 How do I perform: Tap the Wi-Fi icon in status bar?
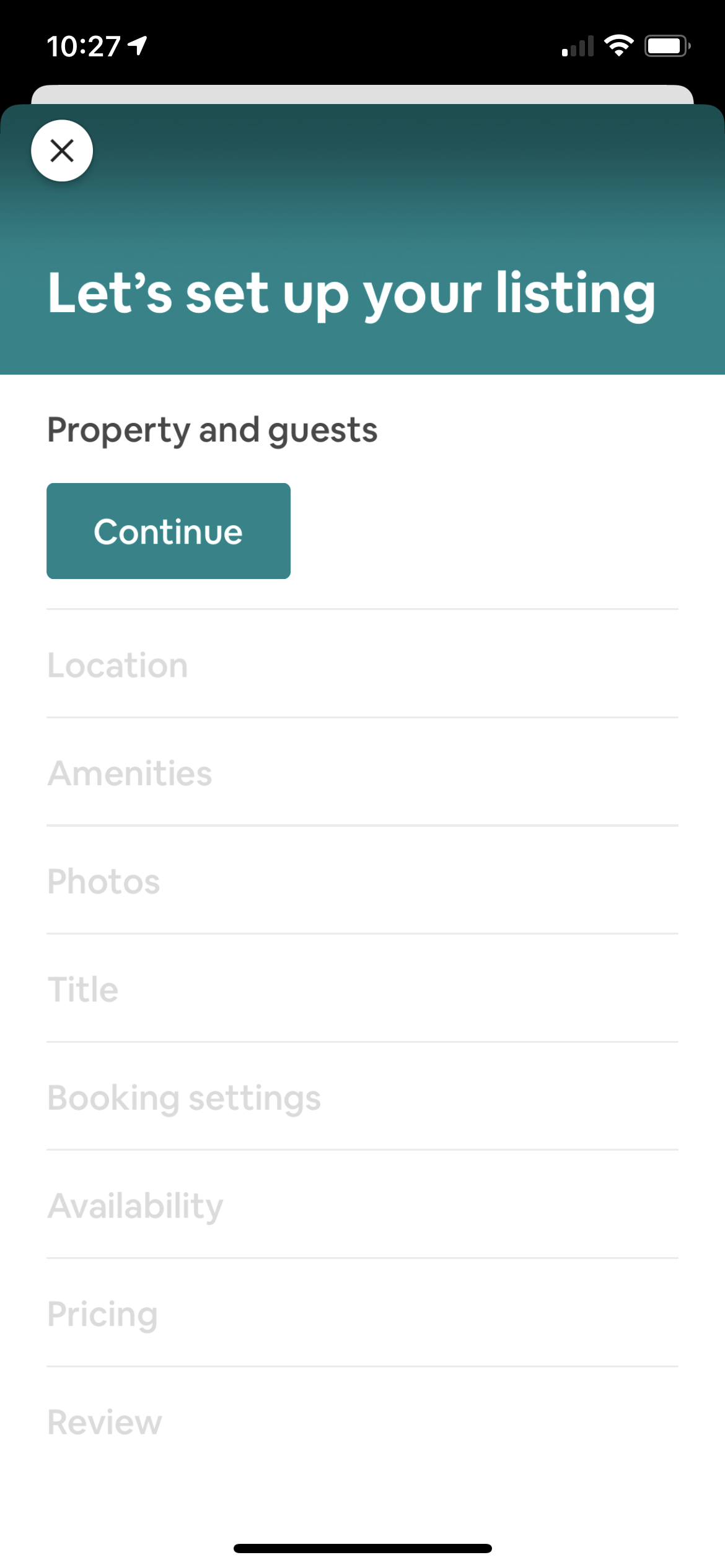[x=618, y=44]
